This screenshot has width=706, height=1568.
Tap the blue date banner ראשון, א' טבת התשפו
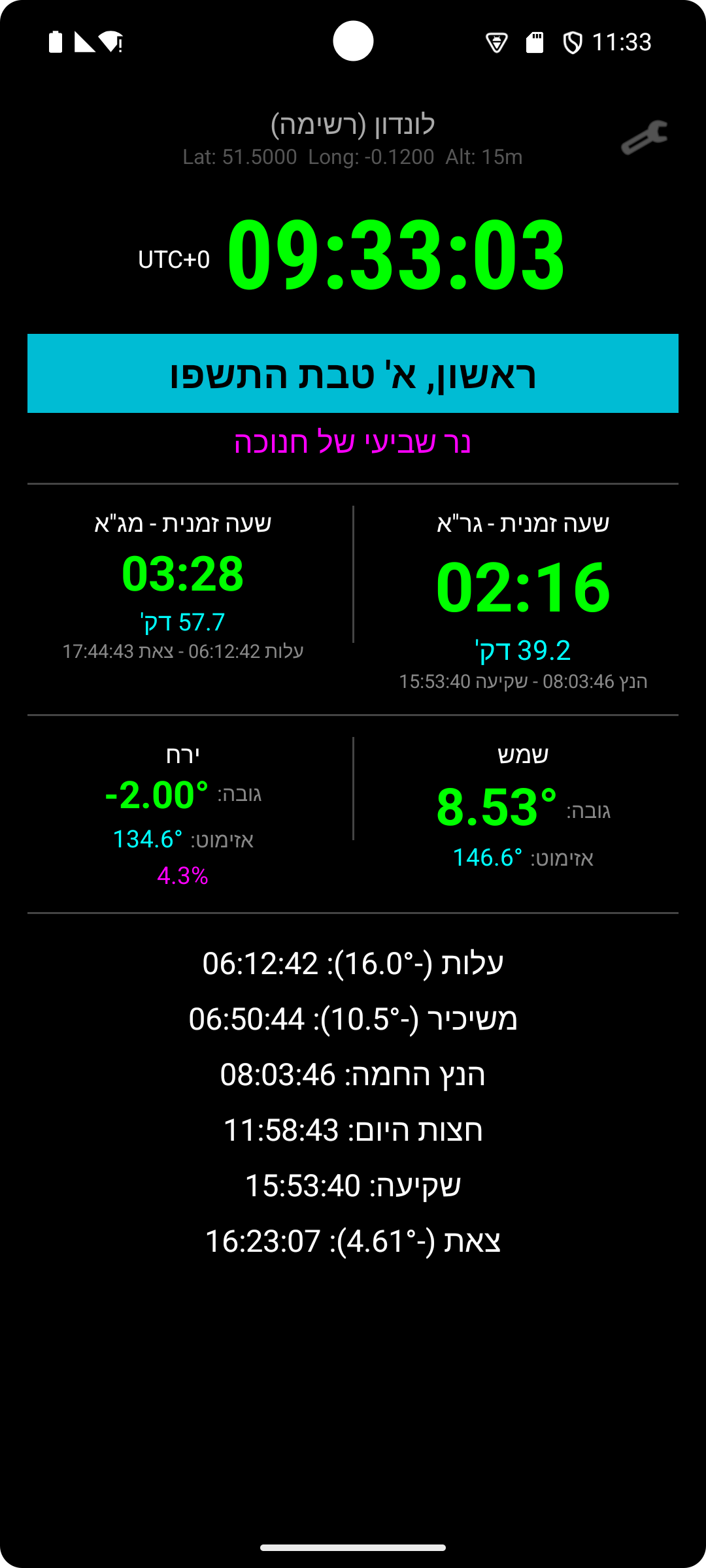[353, 373]
